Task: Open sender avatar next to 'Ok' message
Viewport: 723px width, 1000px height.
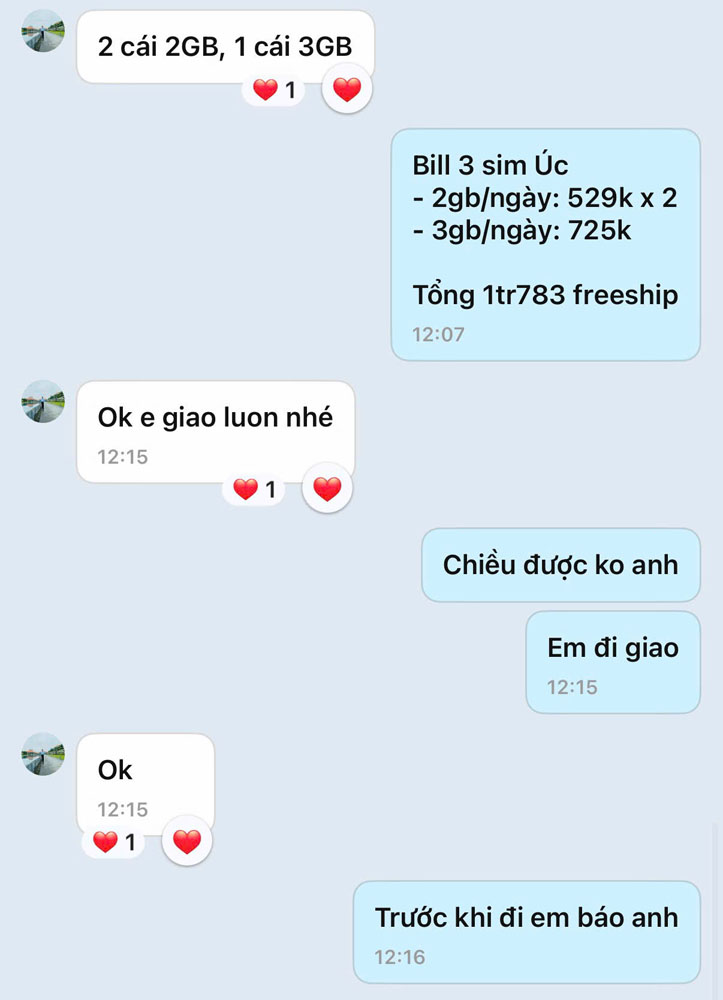Action: pos(43,754)
